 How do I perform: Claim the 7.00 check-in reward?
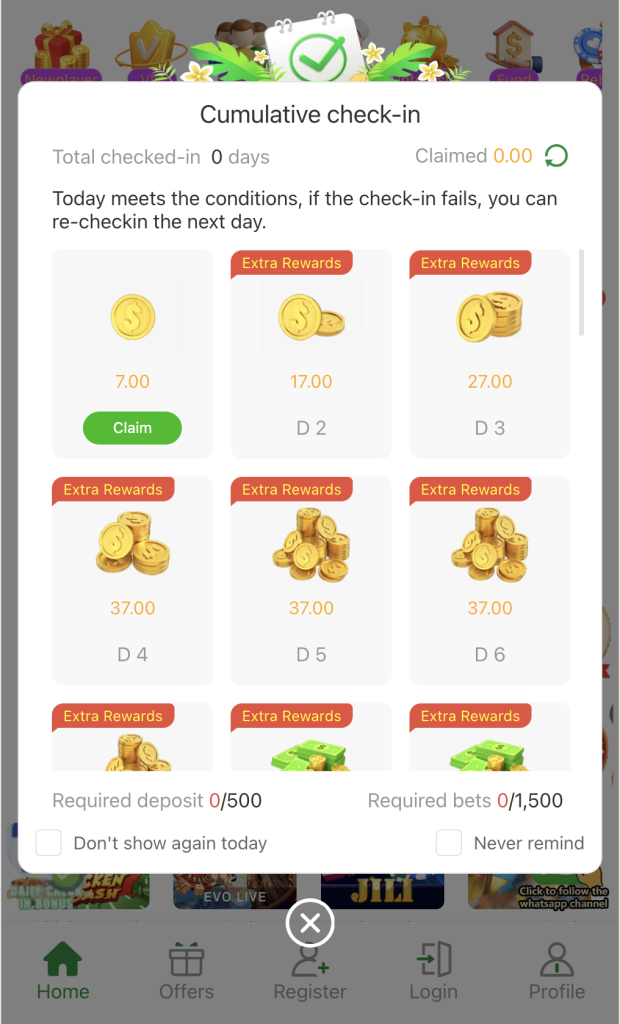pyautogui.click(x=132, y=428)
